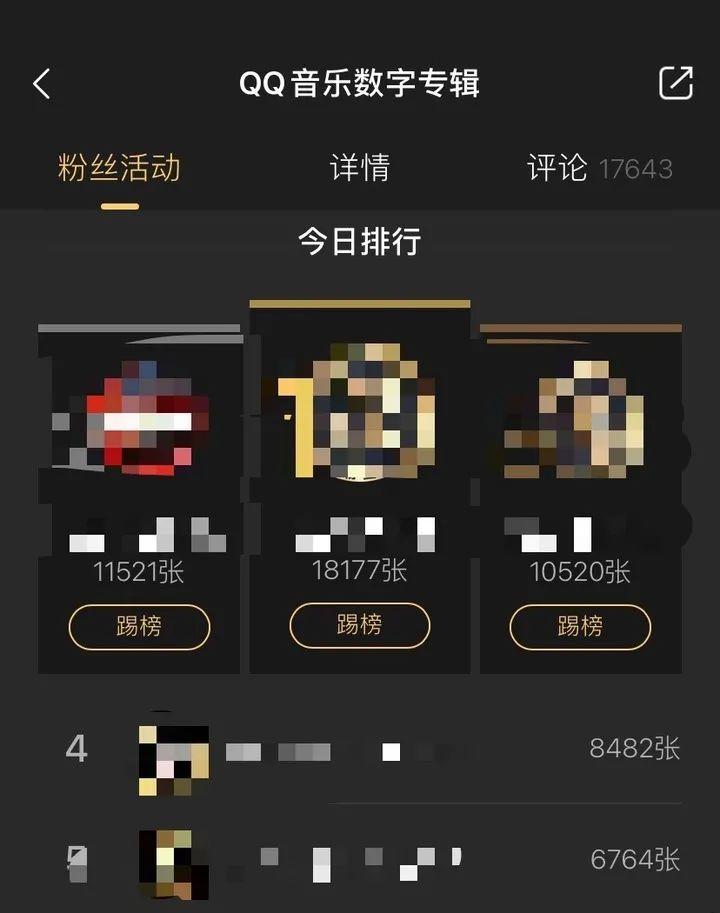Open the 评论 tab

(x=558, y=168)
